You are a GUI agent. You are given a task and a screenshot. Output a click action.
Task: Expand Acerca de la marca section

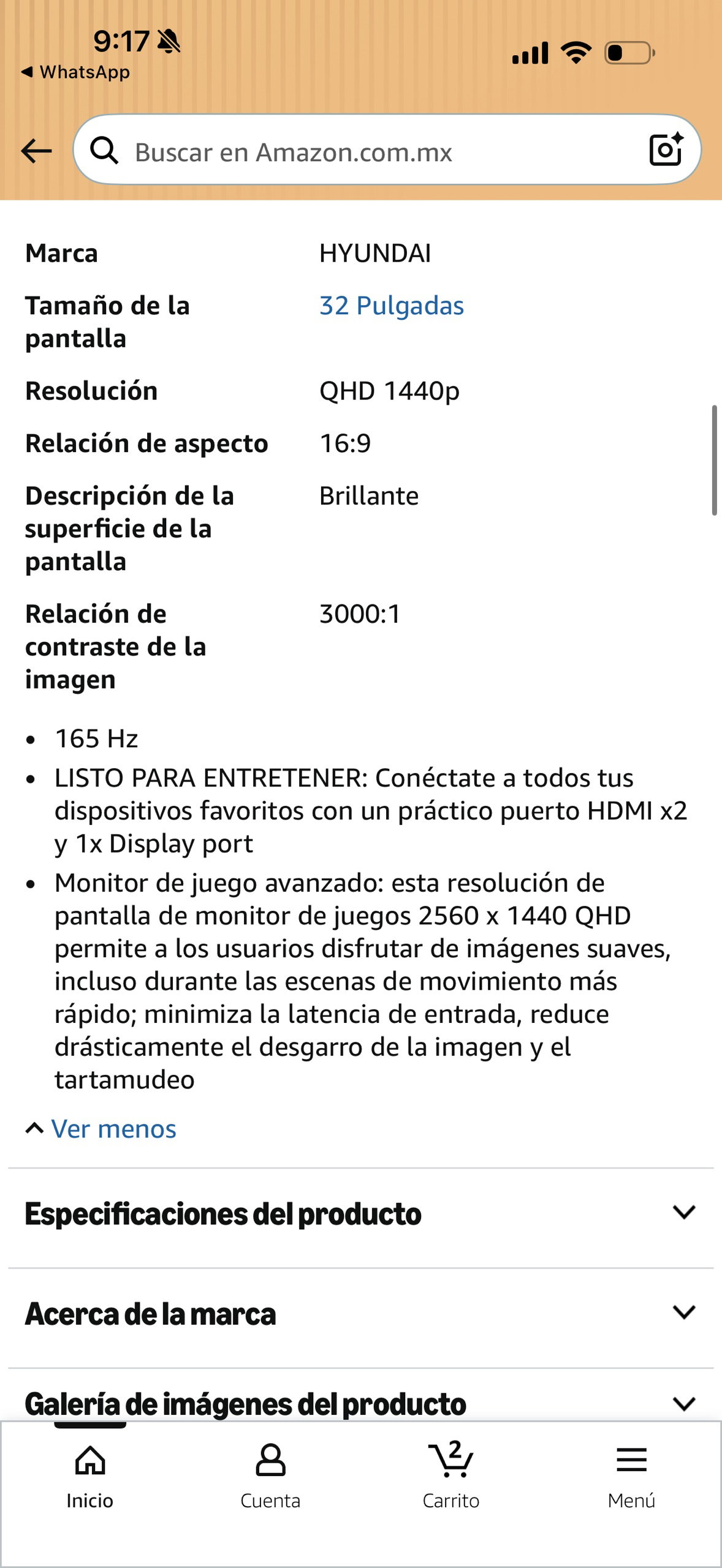360,1313
